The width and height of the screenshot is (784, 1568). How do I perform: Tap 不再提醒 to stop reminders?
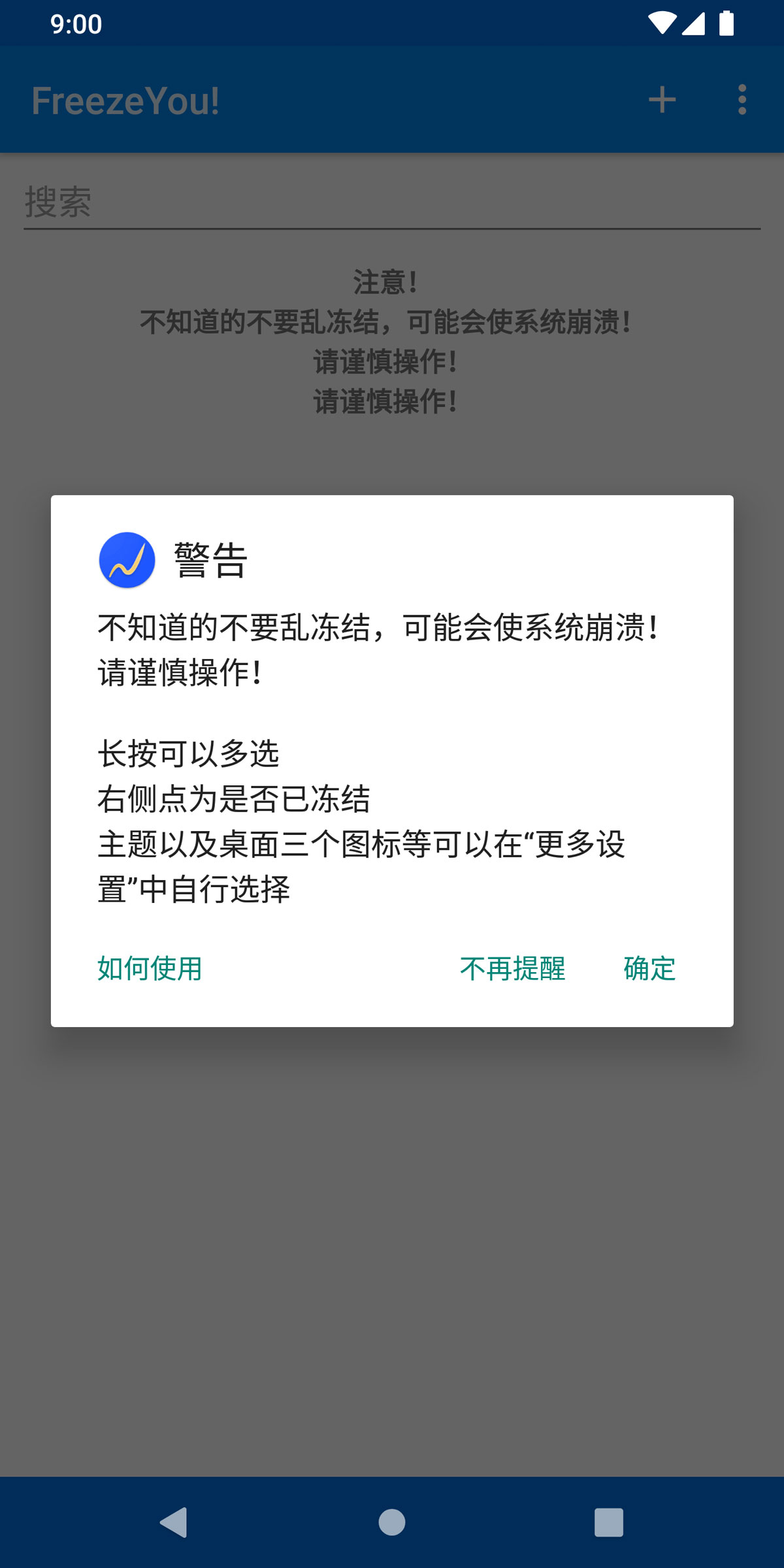pos(514,970)
